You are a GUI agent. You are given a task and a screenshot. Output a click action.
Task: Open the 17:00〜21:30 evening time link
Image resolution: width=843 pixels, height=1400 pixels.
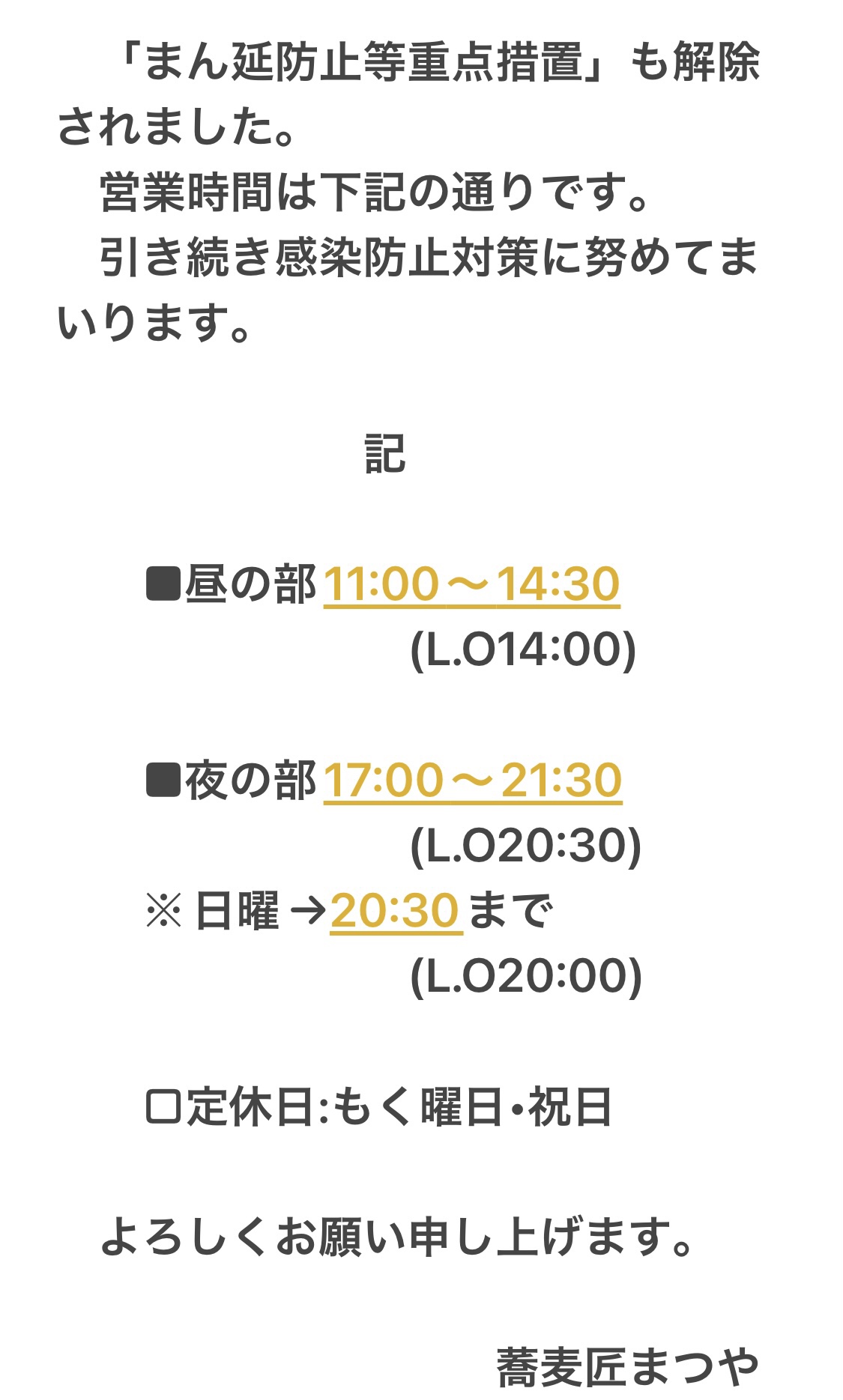tap(473, 781)
